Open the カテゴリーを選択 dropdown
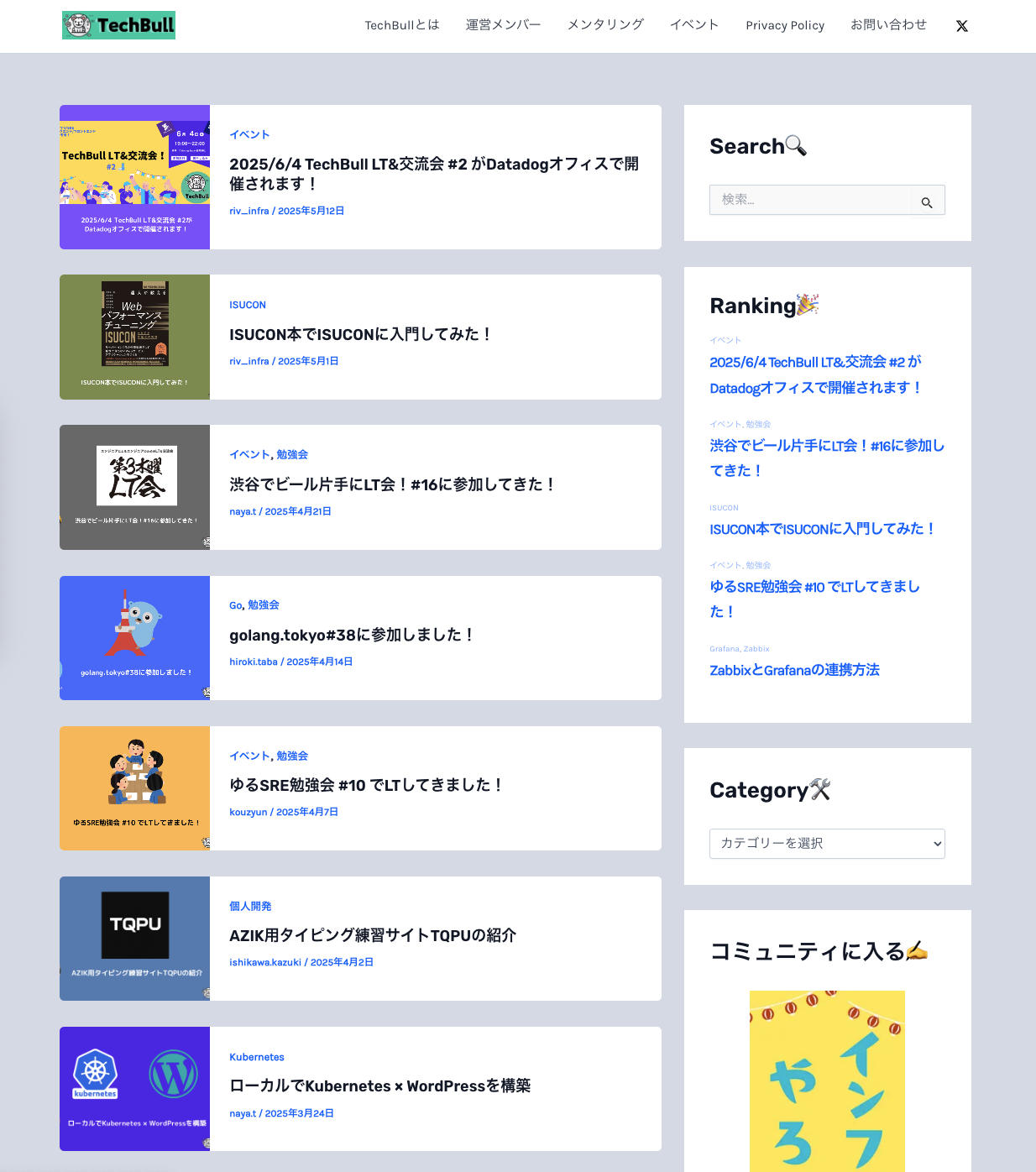This screenshot has width=1036, height=1172. [827, 844]
